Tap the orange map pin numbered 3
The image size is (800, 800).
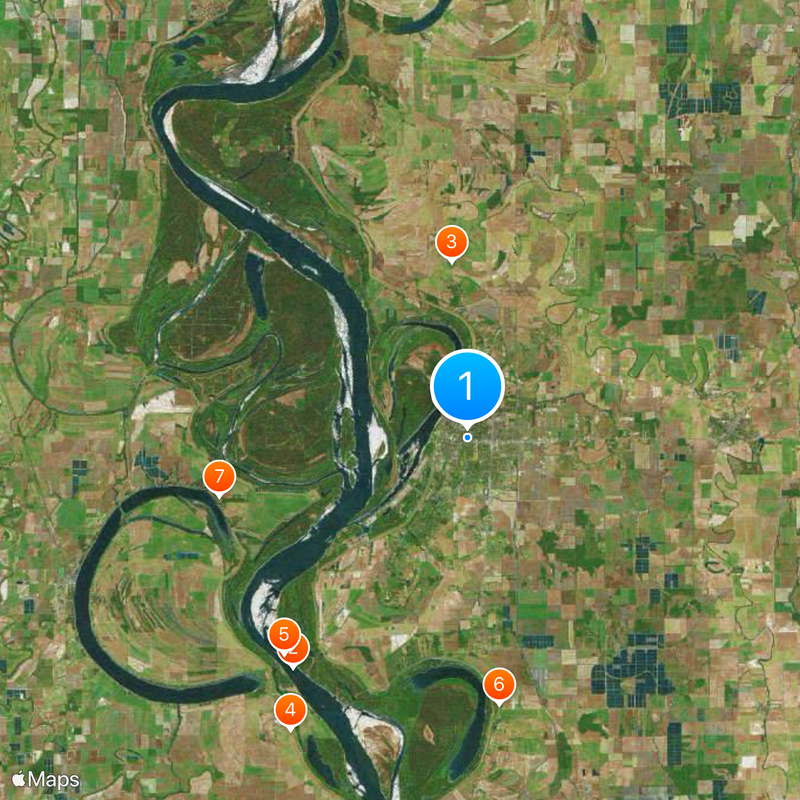coord(451,242)
